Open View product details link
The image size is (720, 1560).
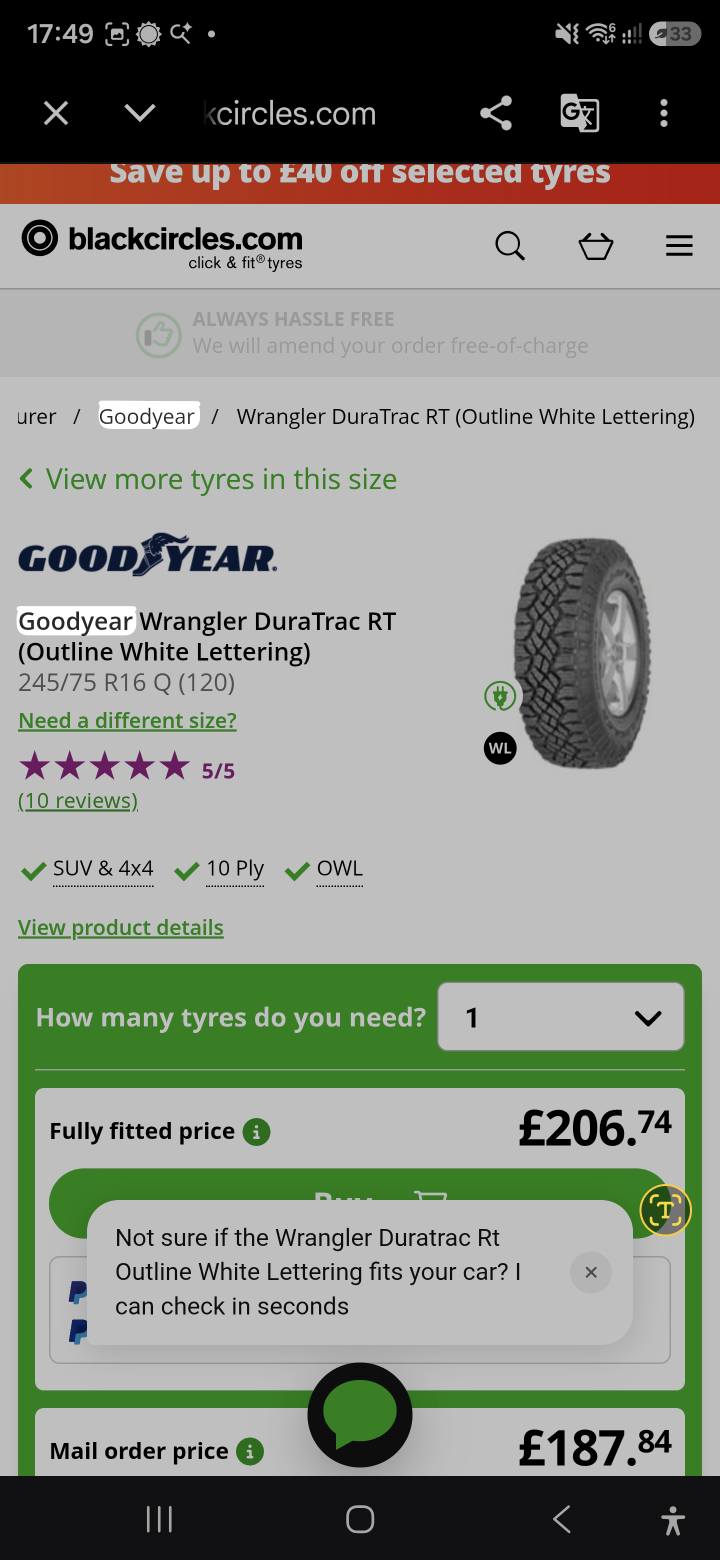(x=121, y=927)
